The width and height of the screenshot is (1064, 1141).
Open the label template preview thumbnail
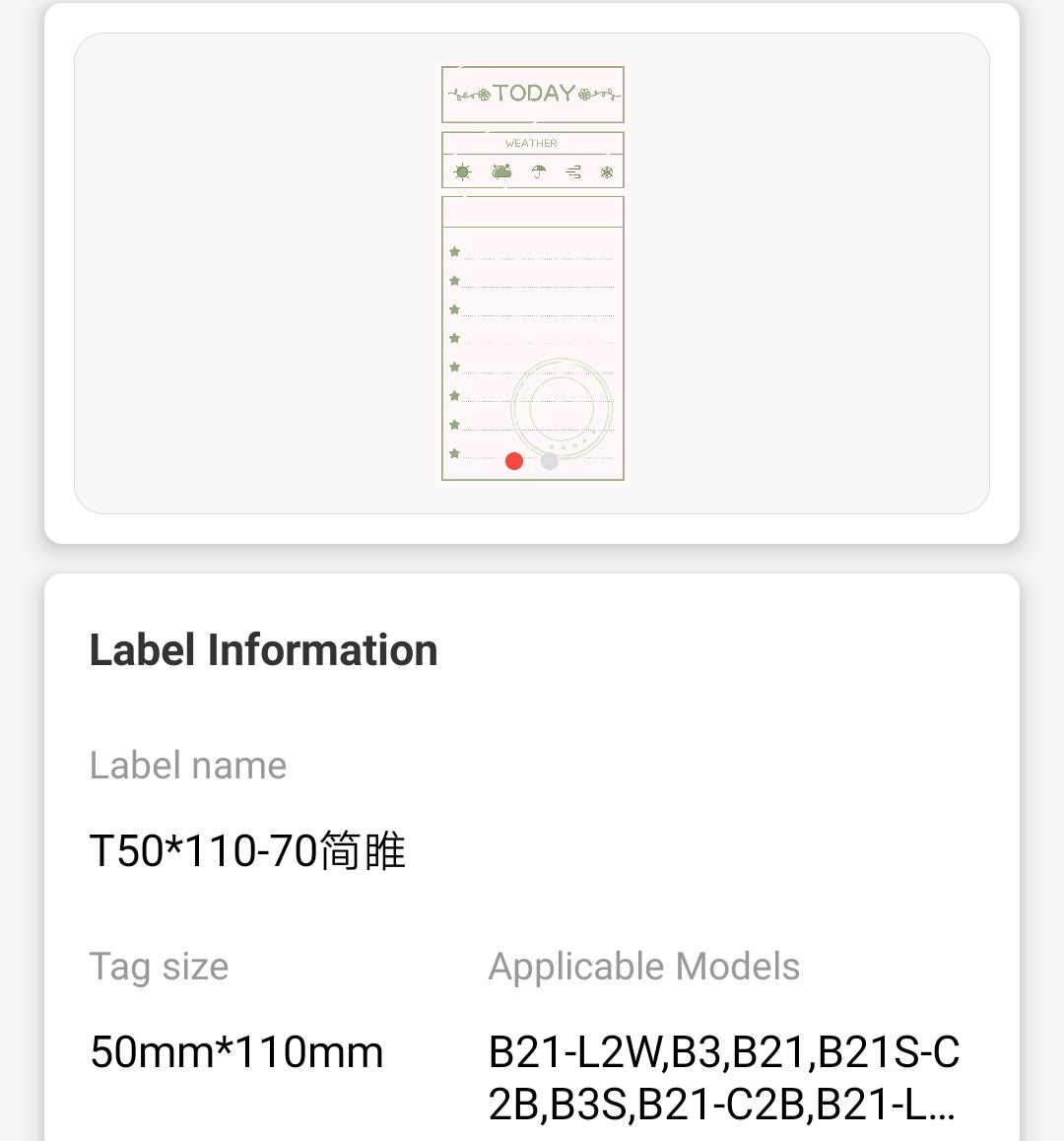(x=532, y=274)
